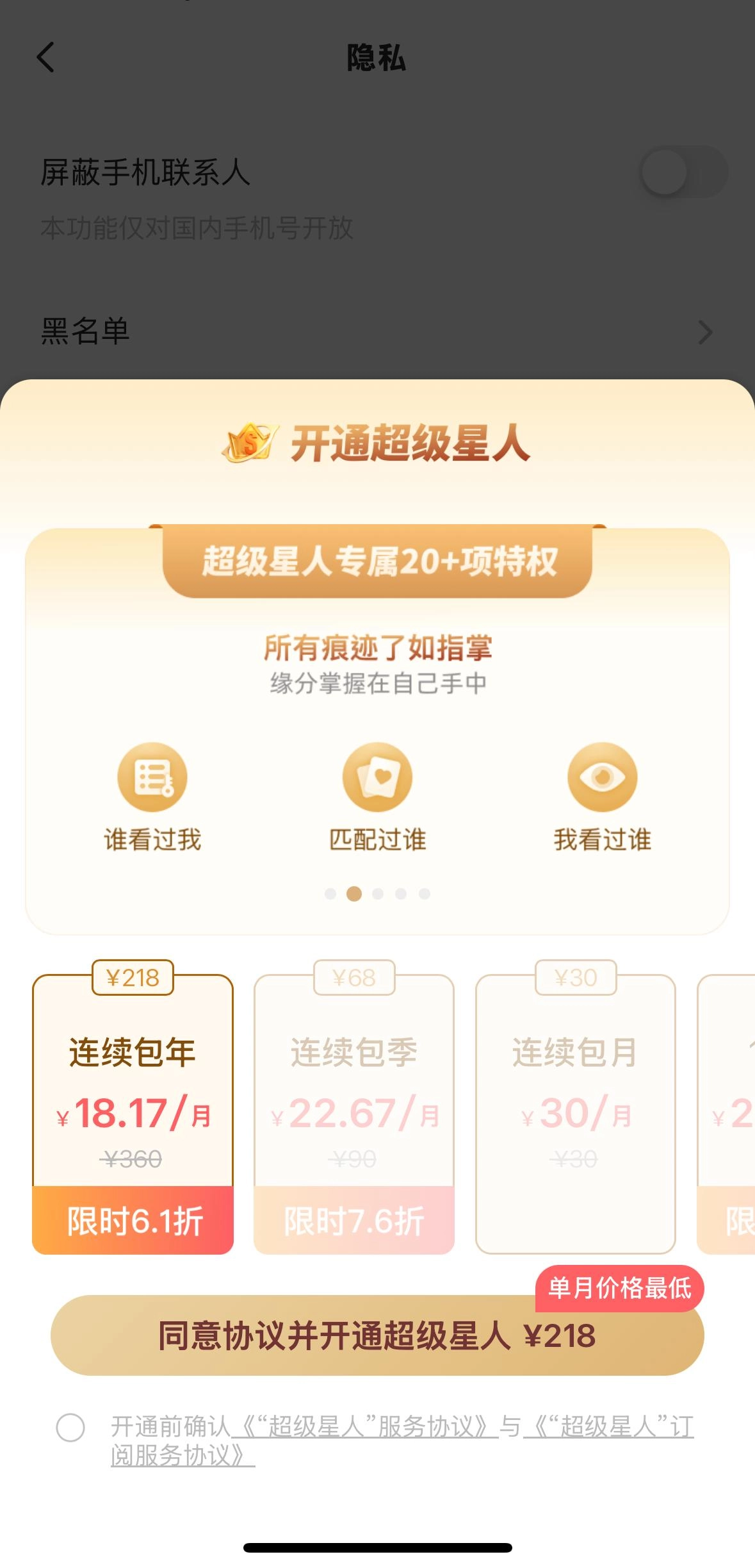Image resolution: width=755 pixels, height=1568 pixels.
Task: Enable the 屏蔽手机联系人 switch
Action: tap(684, 172)
